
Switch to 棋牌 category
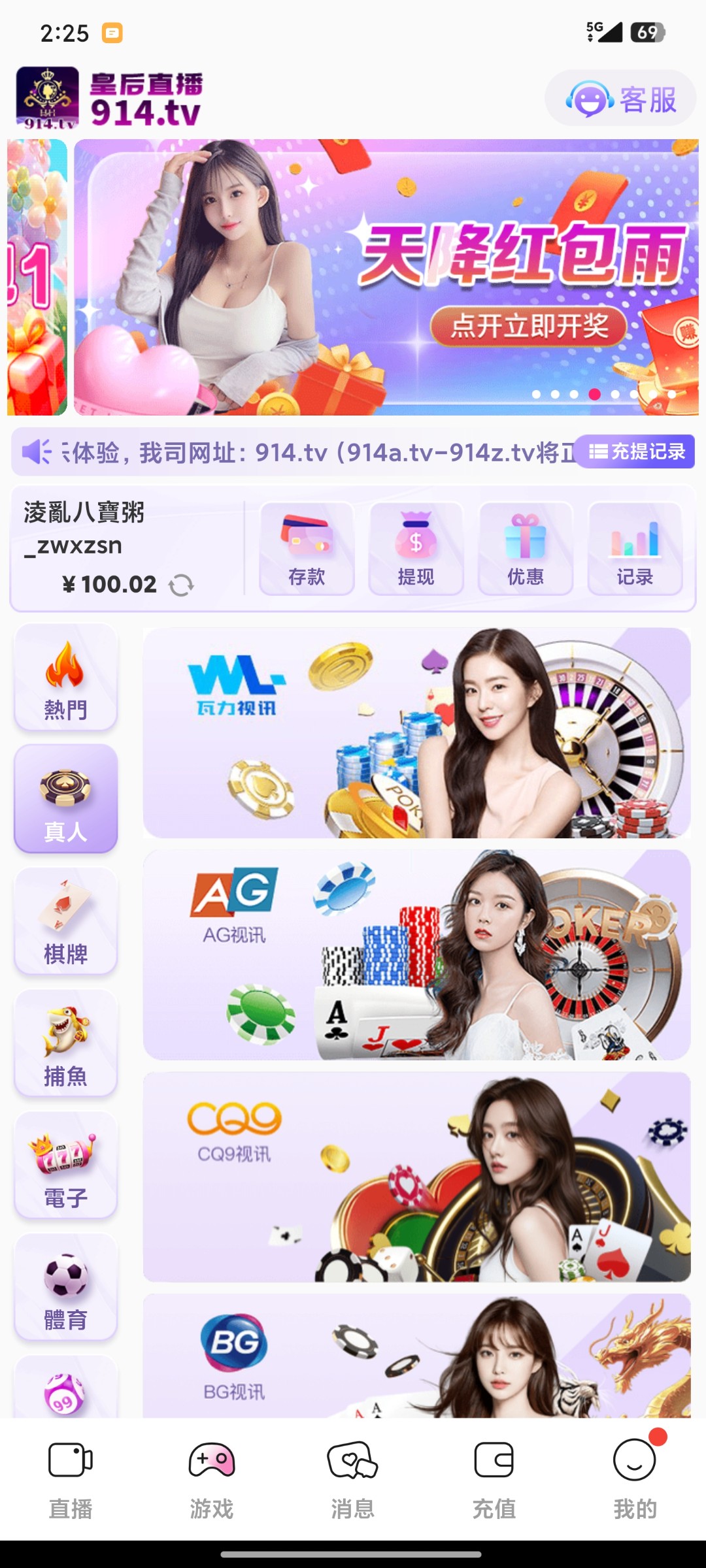65,921
